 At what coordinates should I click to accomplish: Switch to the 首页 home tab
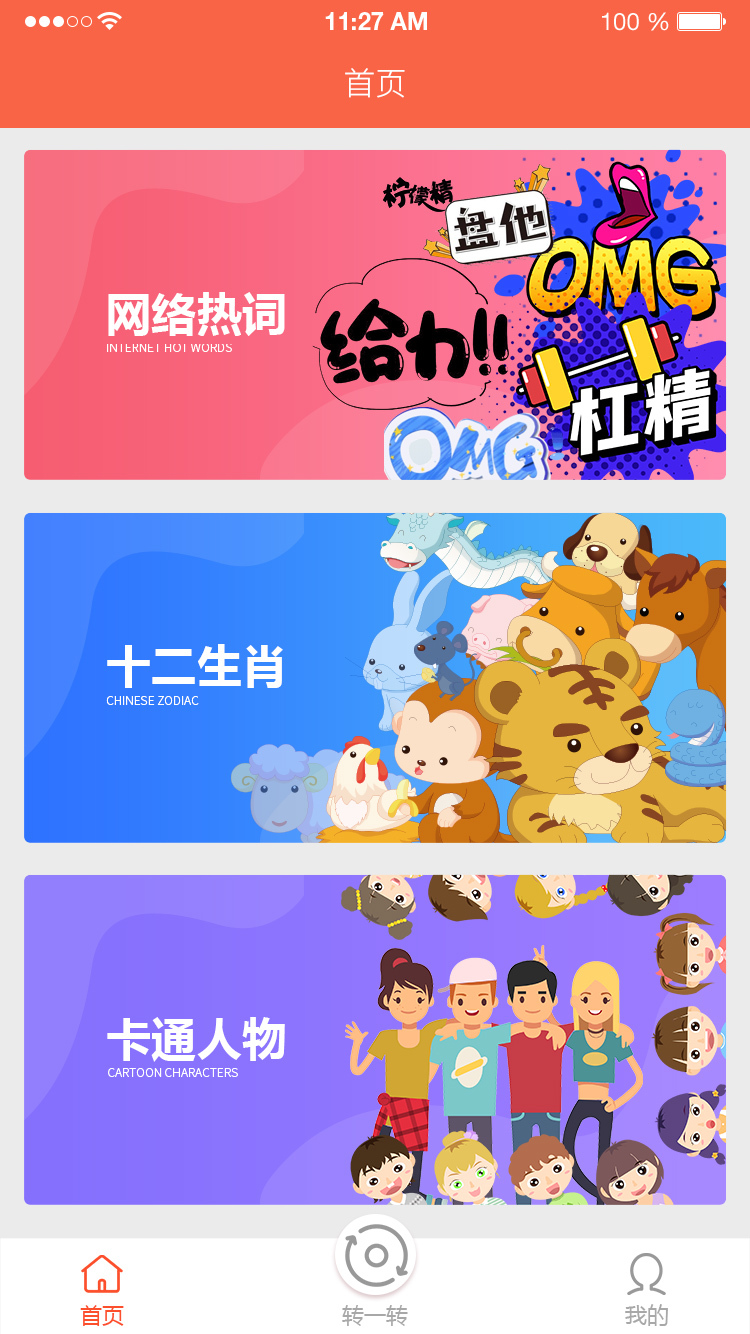(102, 1290)
